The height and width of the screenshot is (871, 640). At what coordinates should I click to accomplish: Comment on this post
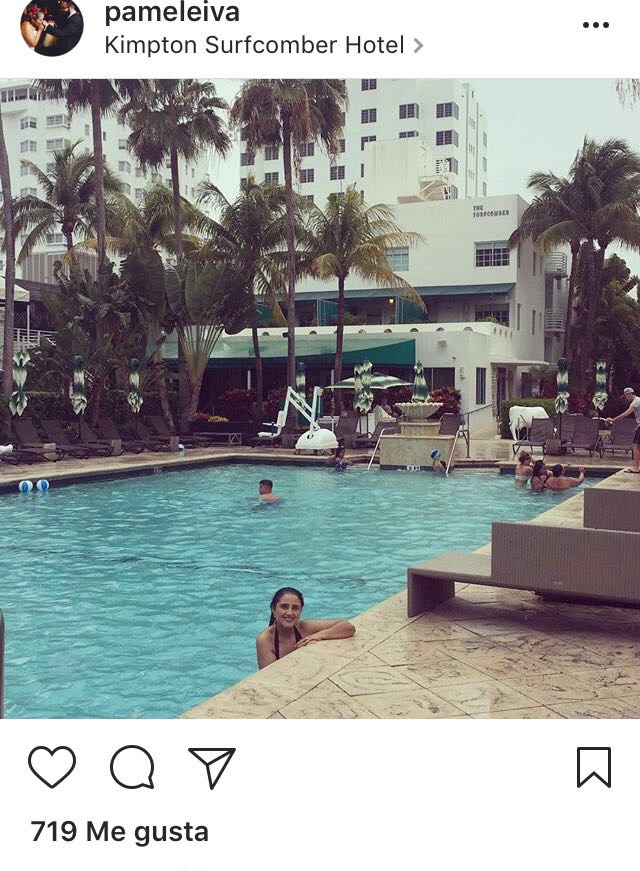(132, 767)
